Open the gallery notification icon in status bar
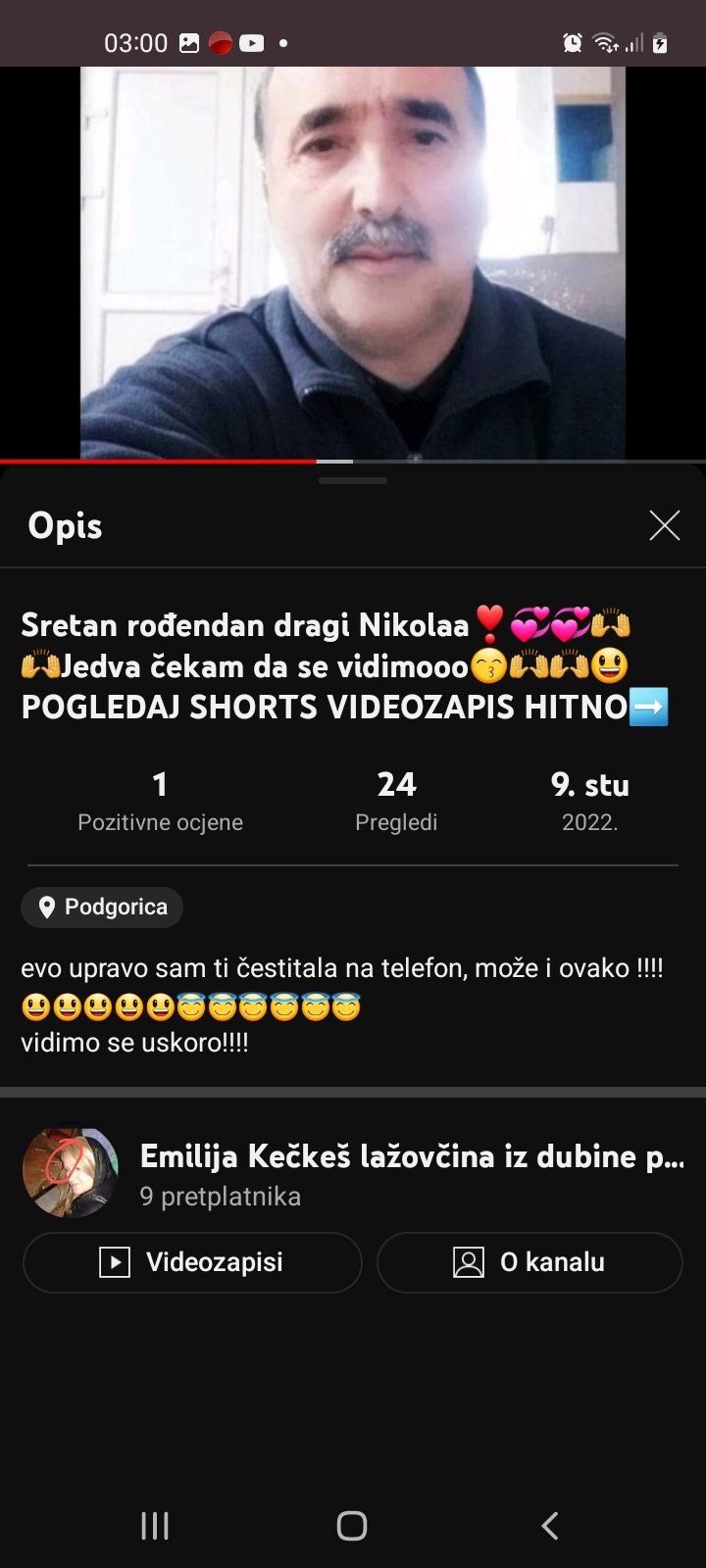The height and width of the screenshot is (1568, 706). [189, 43]
